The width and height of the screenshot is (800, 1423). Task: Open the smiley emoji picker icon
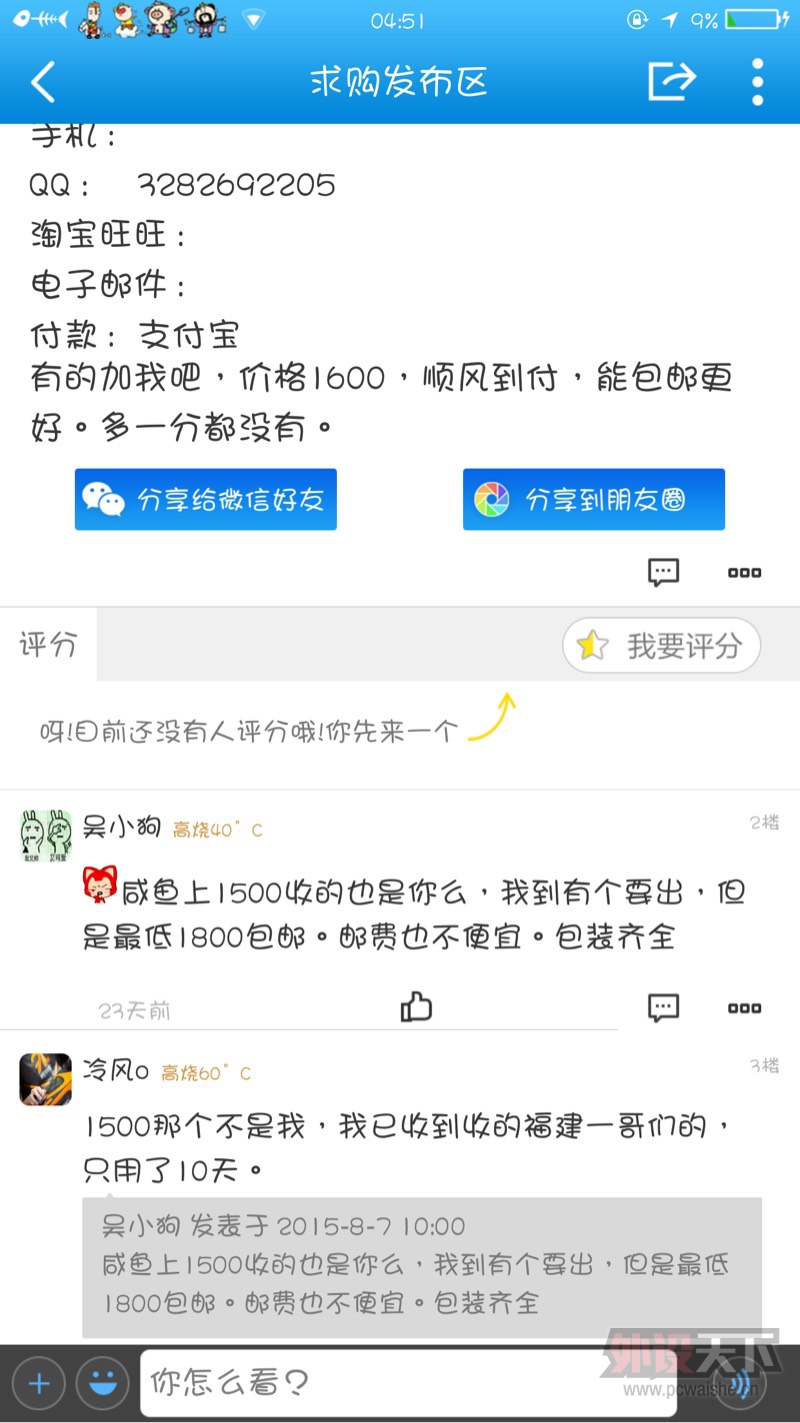pyautogui.click(x=100, y=1384)
